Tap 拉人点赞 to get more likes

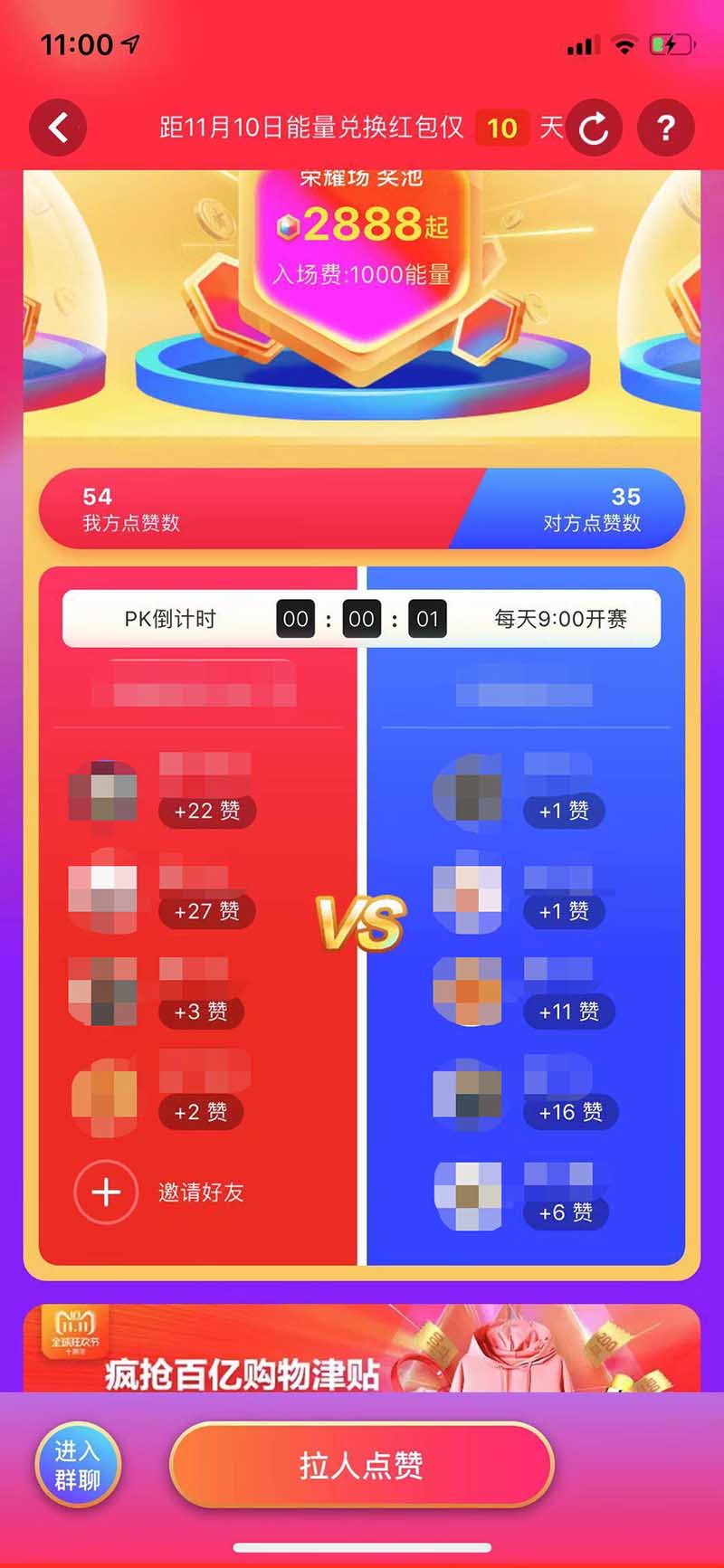point(361,1464)
